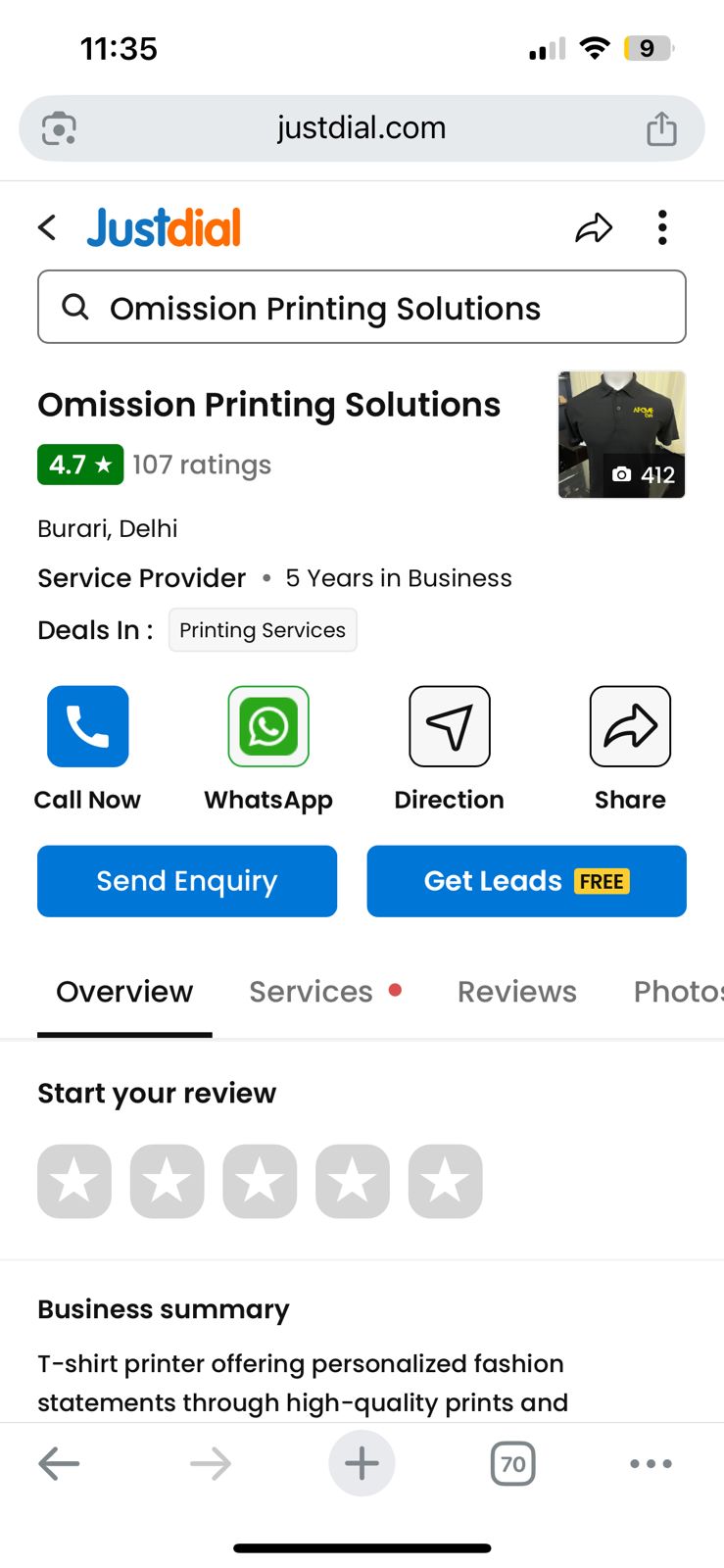Open the three-dot overflow menu

[x=662, y=227]
